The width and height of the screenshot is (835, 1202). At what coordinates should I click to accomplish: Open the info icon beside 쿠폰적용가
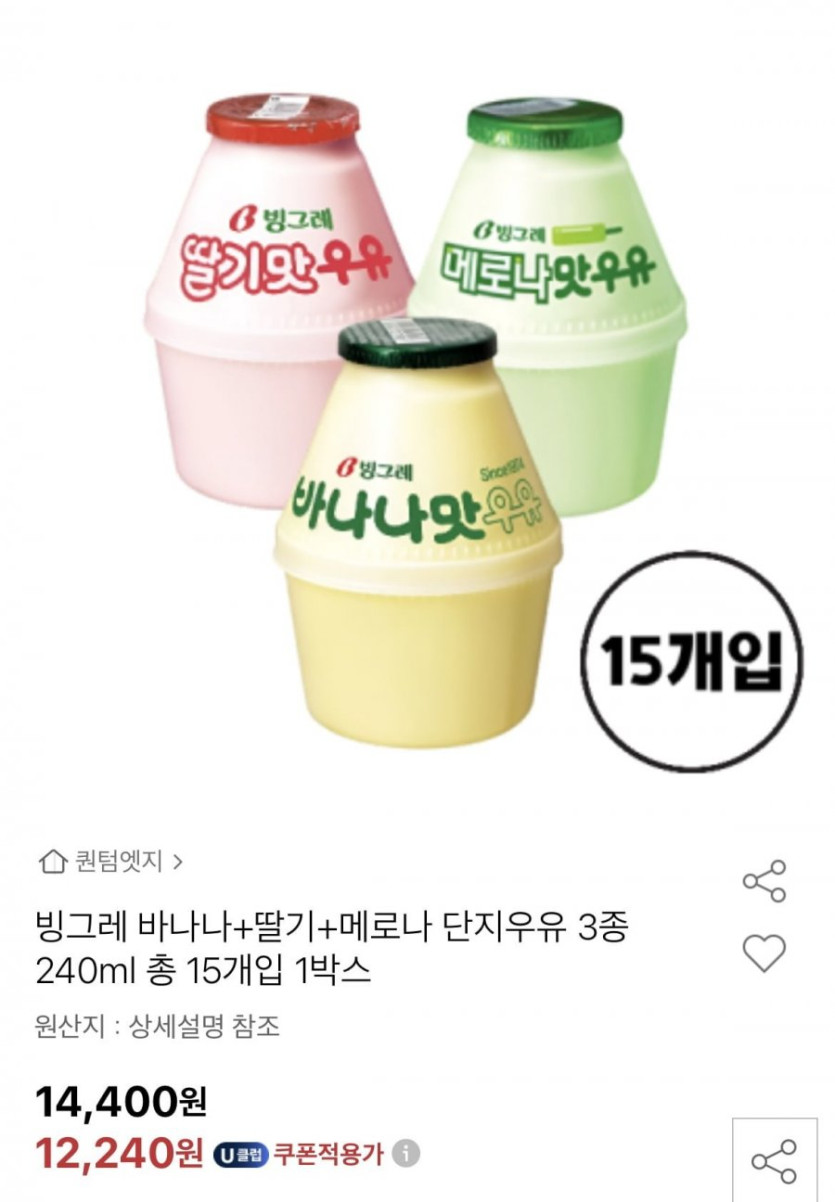click(405, 1154)
